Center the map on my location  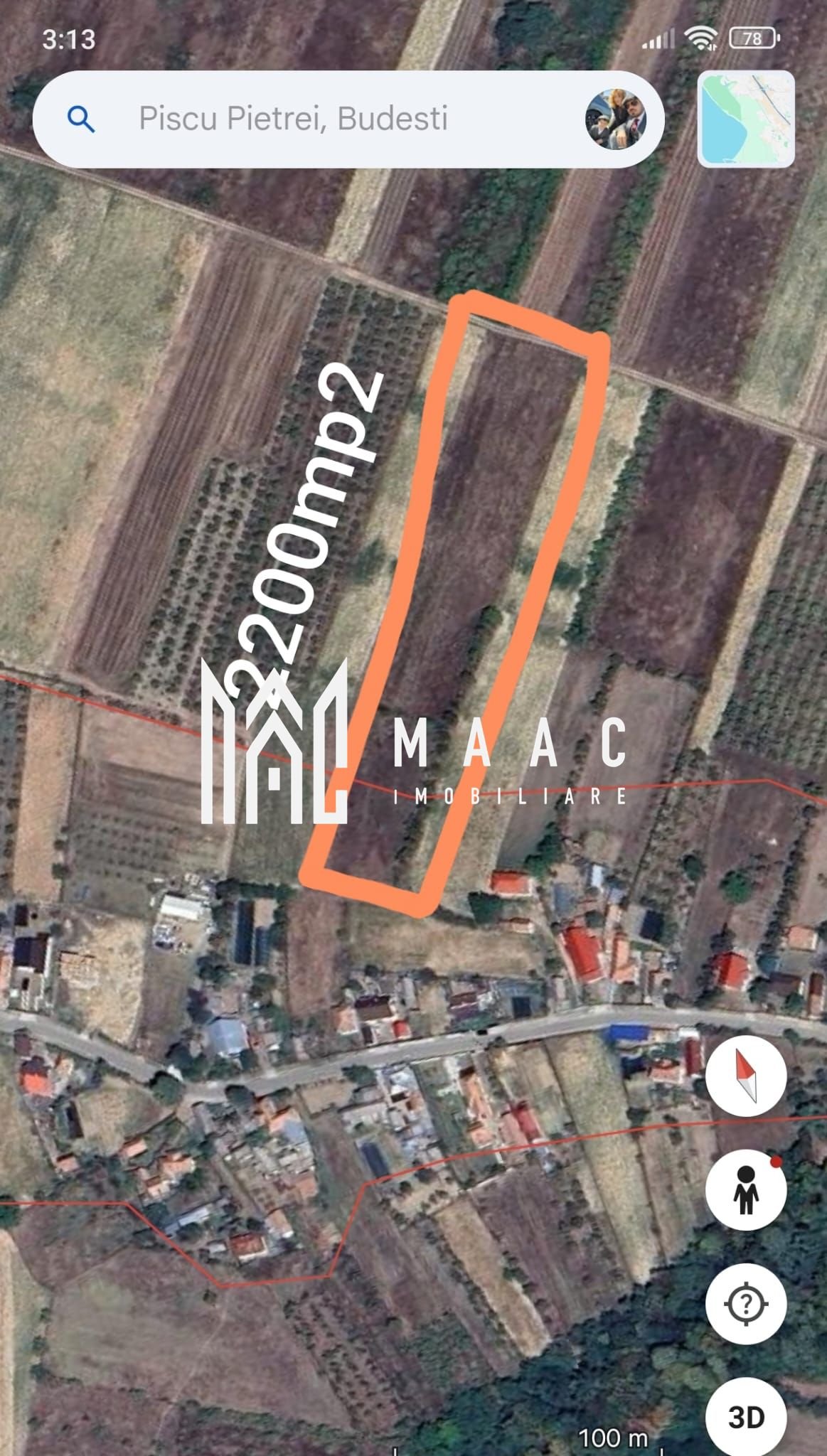click(x=746, y=1304)
